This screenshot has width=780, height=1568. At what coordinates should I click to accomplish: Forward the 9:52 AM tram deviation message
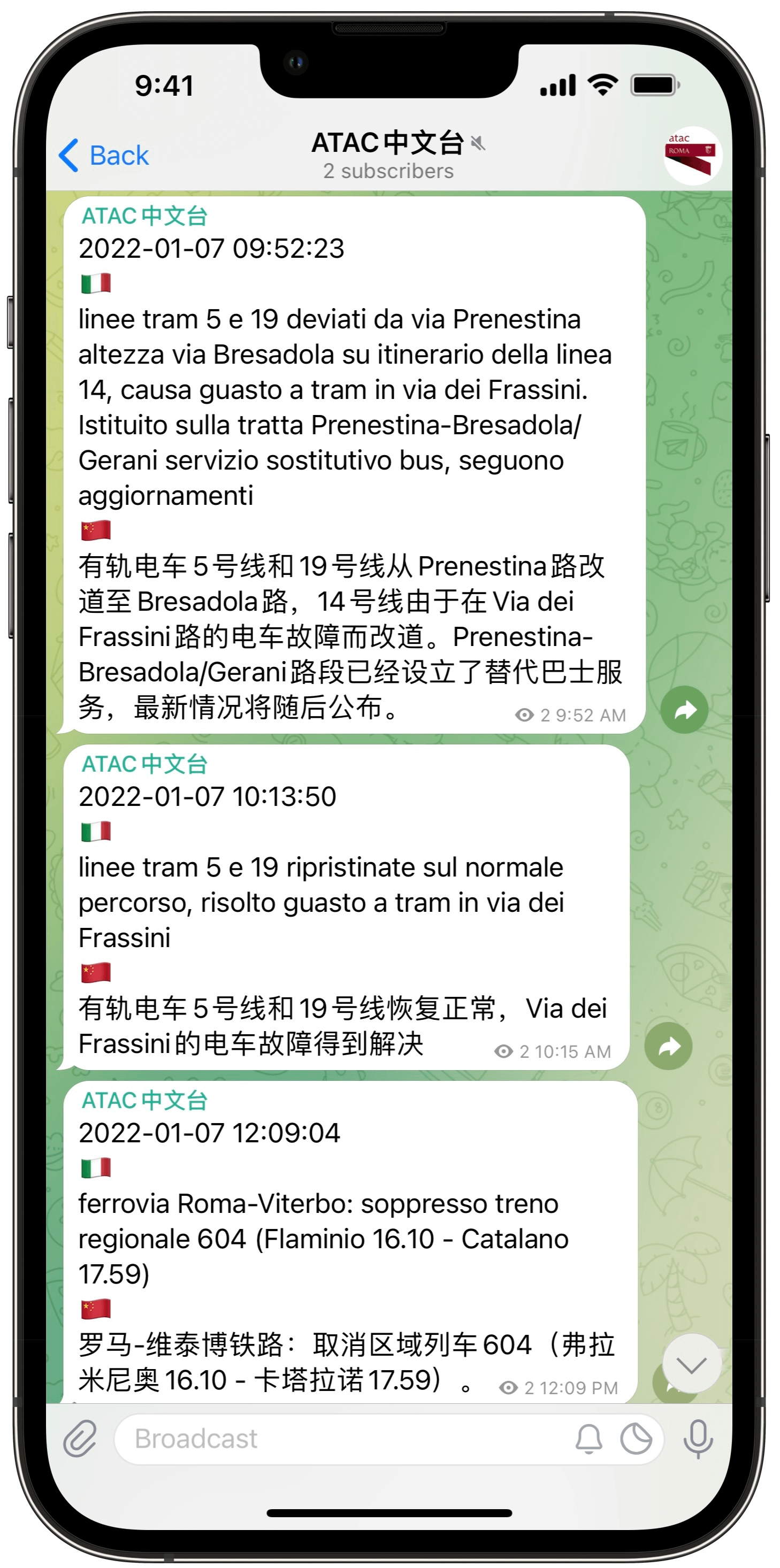pyautogui.click(x=684, y=710)
